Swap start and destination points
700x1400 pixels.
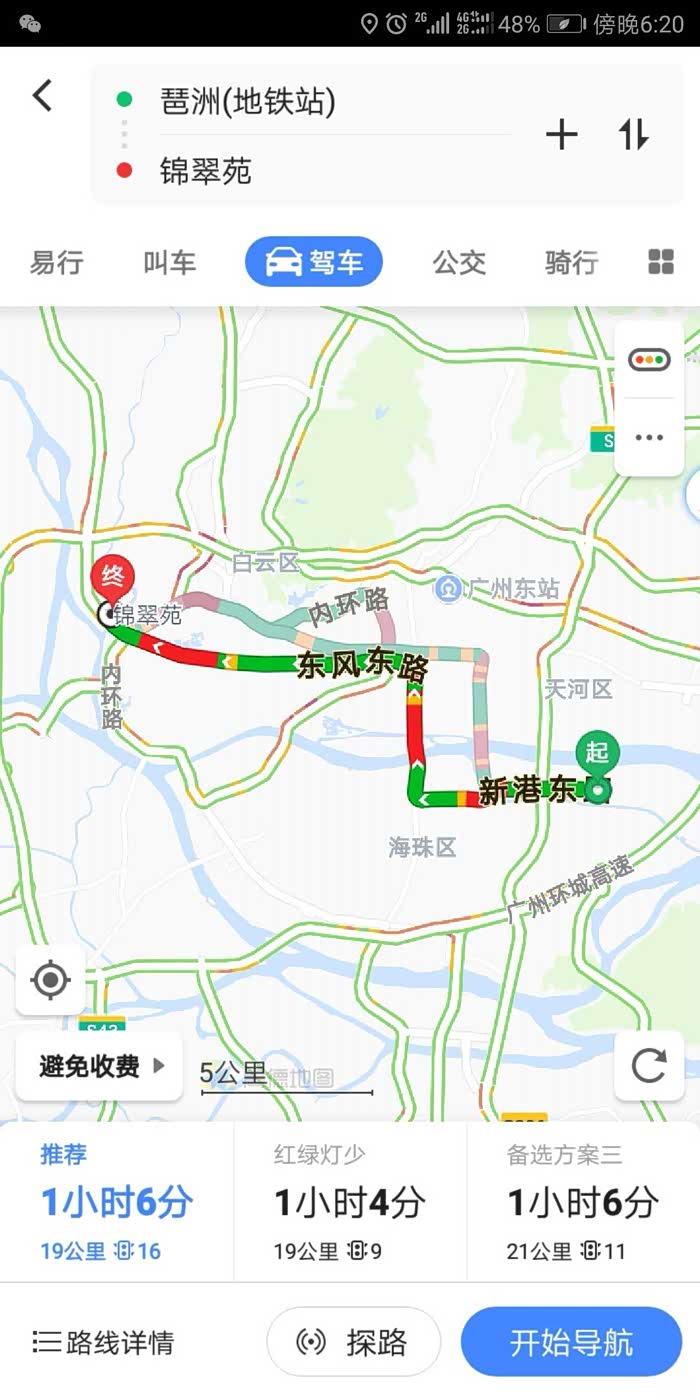click(634, 135)
